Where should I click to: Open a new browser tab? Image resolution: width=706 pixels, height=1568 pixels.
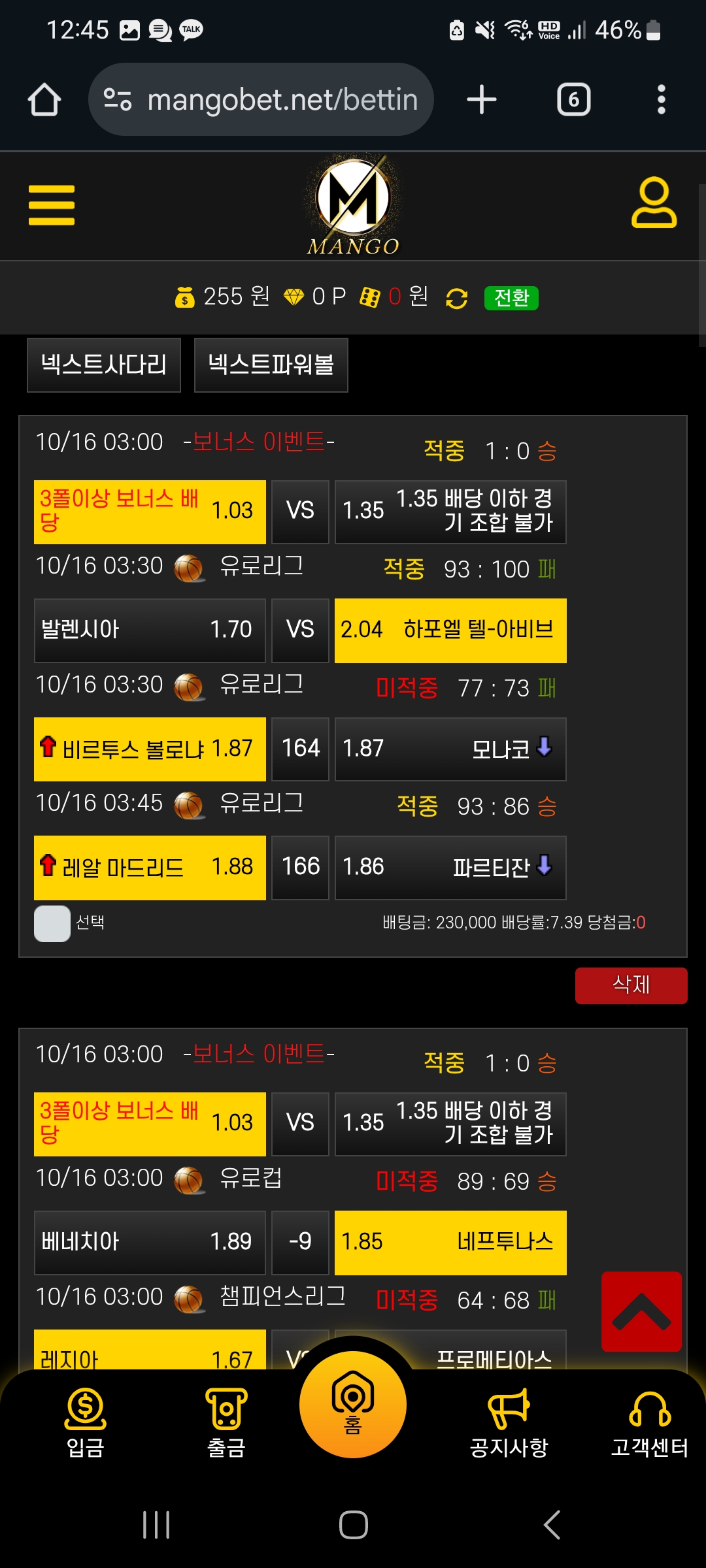click(x=482, y=100)
